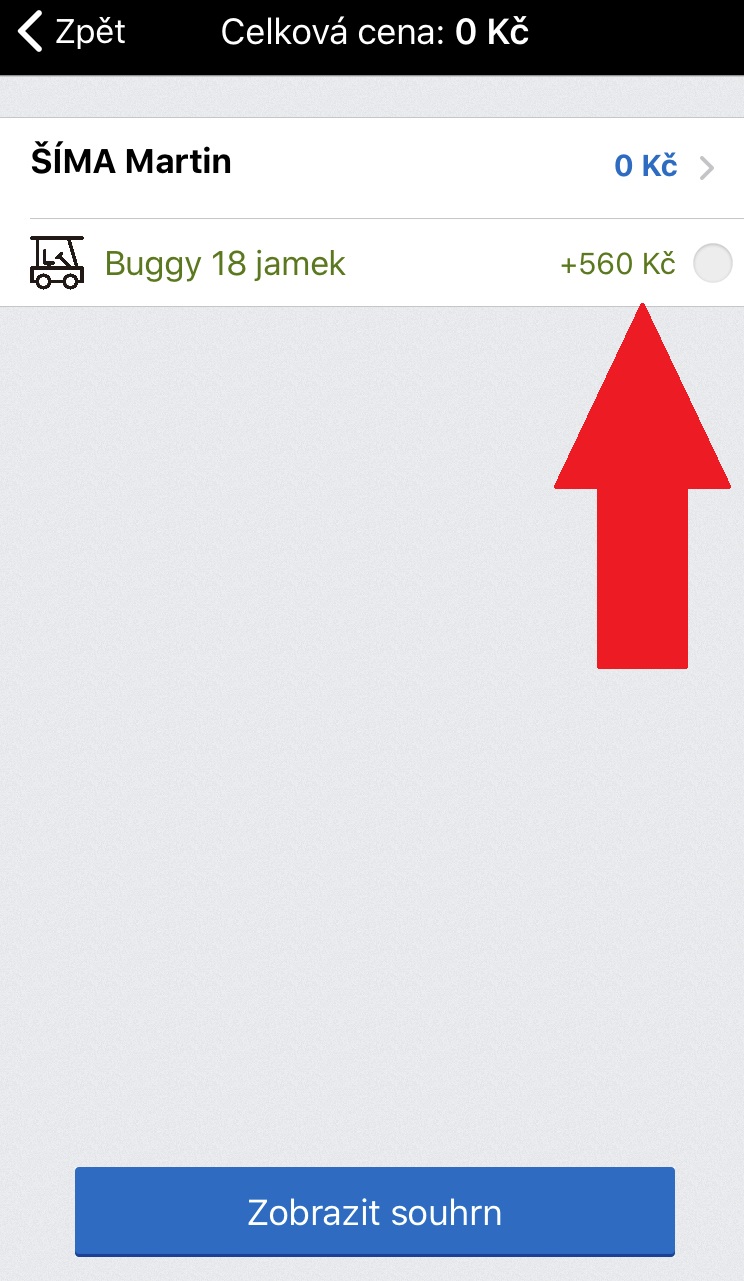The image size is (744, 1281).
Task: Go back with the Zpět button
Action: 72,32
